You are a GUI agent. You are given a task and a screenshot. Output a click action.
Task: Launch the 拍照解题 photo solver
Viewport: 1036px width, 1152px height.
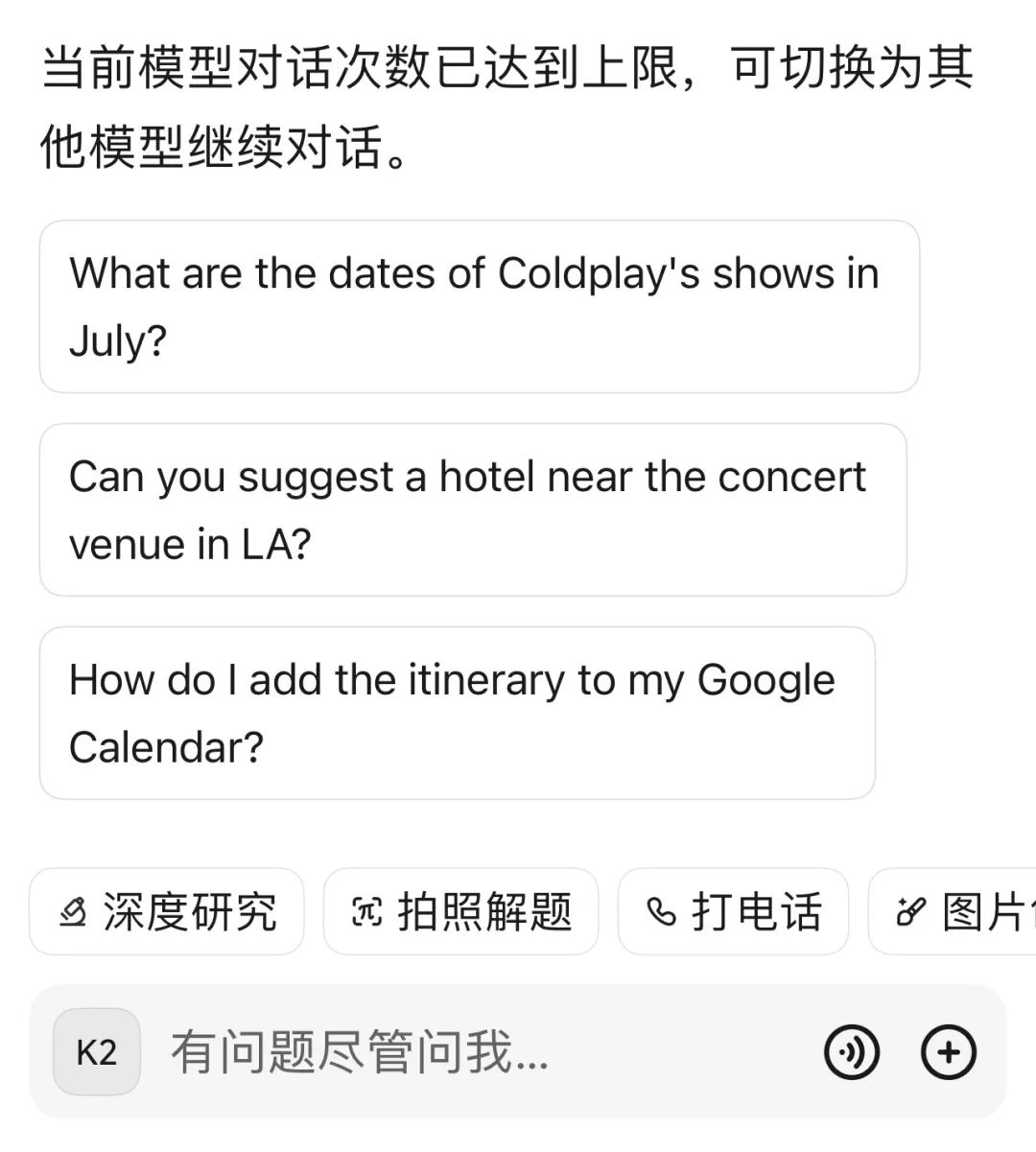pos(460,911)
